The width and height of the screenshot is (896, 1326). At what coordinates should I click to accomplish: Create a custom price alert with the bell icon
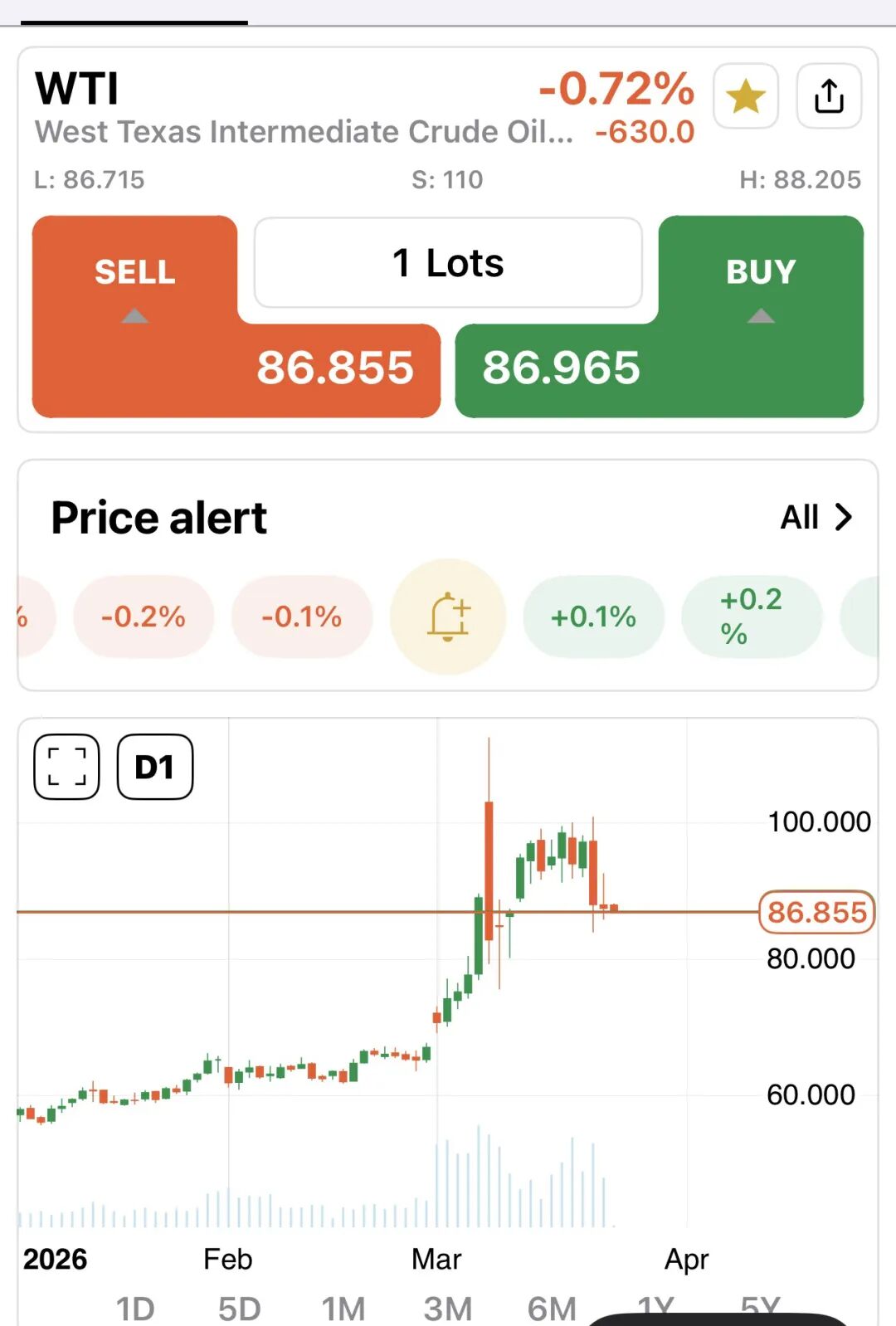(x=448, y=617)
